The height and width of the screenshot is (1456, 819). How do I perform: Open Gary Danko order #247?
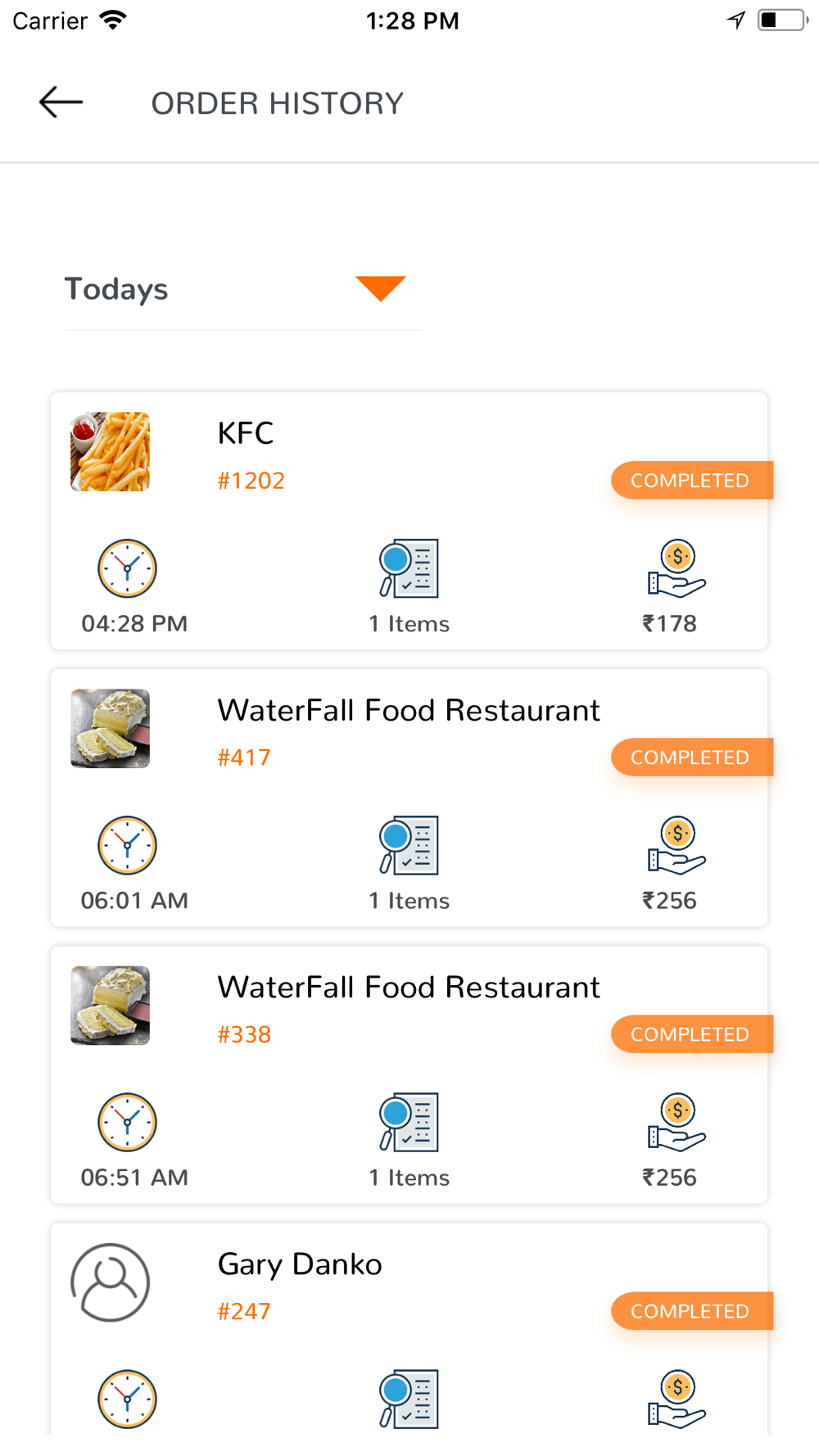tap(409, 1329)
